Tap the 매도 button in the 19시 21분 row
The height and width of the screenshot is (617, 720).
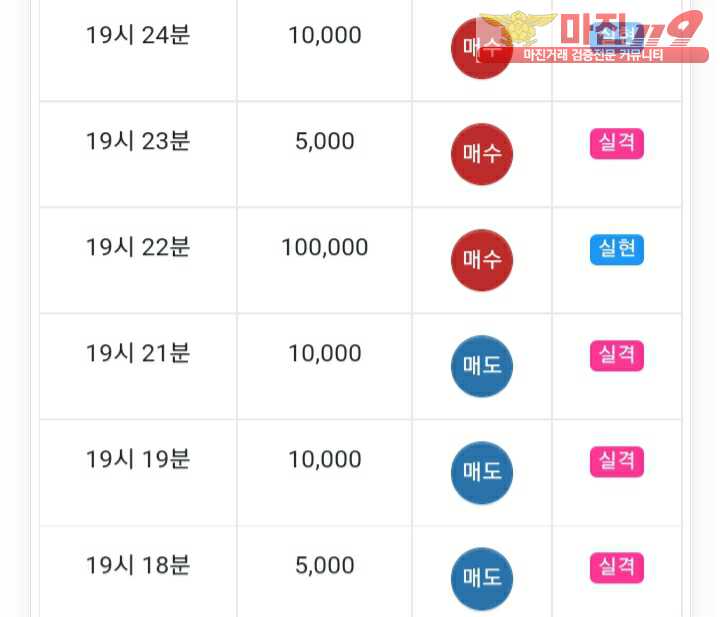482,366
